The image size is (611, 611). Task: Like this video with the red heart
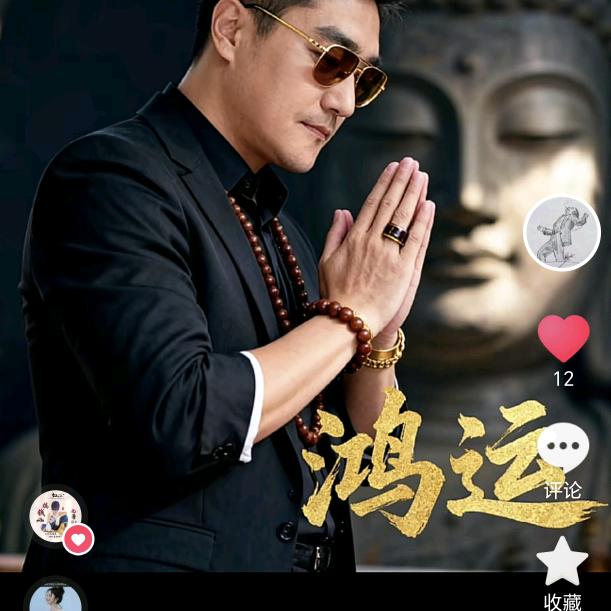click(564, 338)
